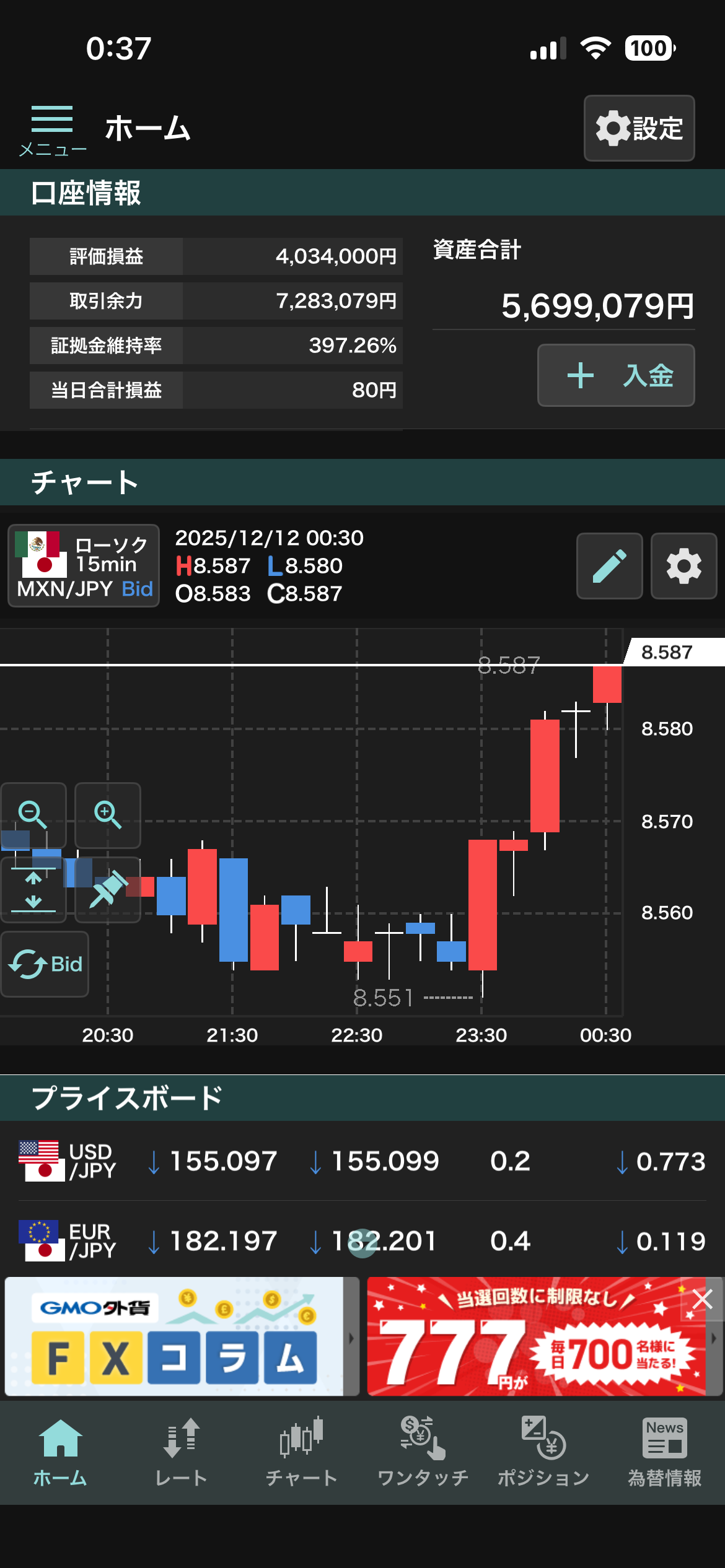The image size is (725, 1568).
Task: Tap the 入金 deposit button
Action: [616, 375]
